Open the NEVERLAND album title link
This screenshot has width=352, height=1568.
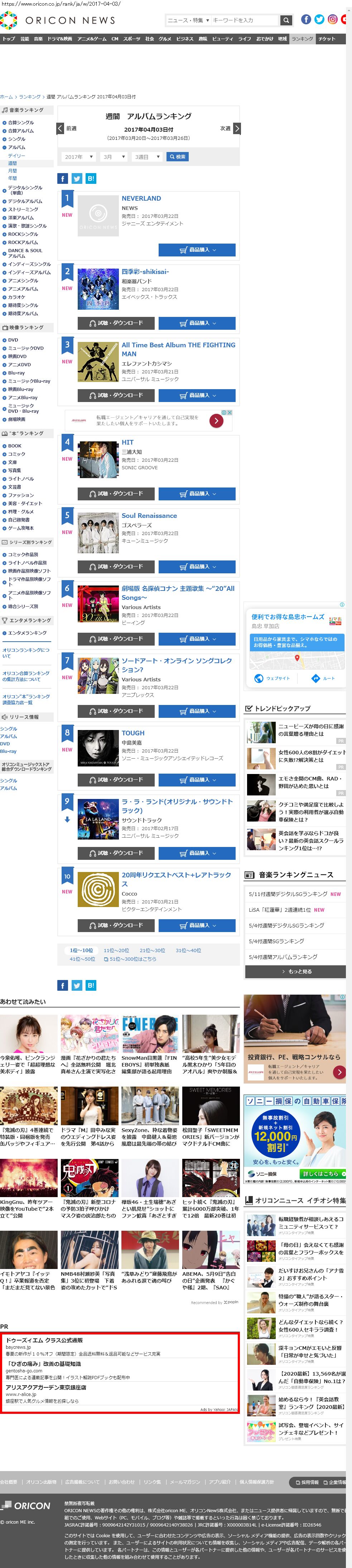141,199
